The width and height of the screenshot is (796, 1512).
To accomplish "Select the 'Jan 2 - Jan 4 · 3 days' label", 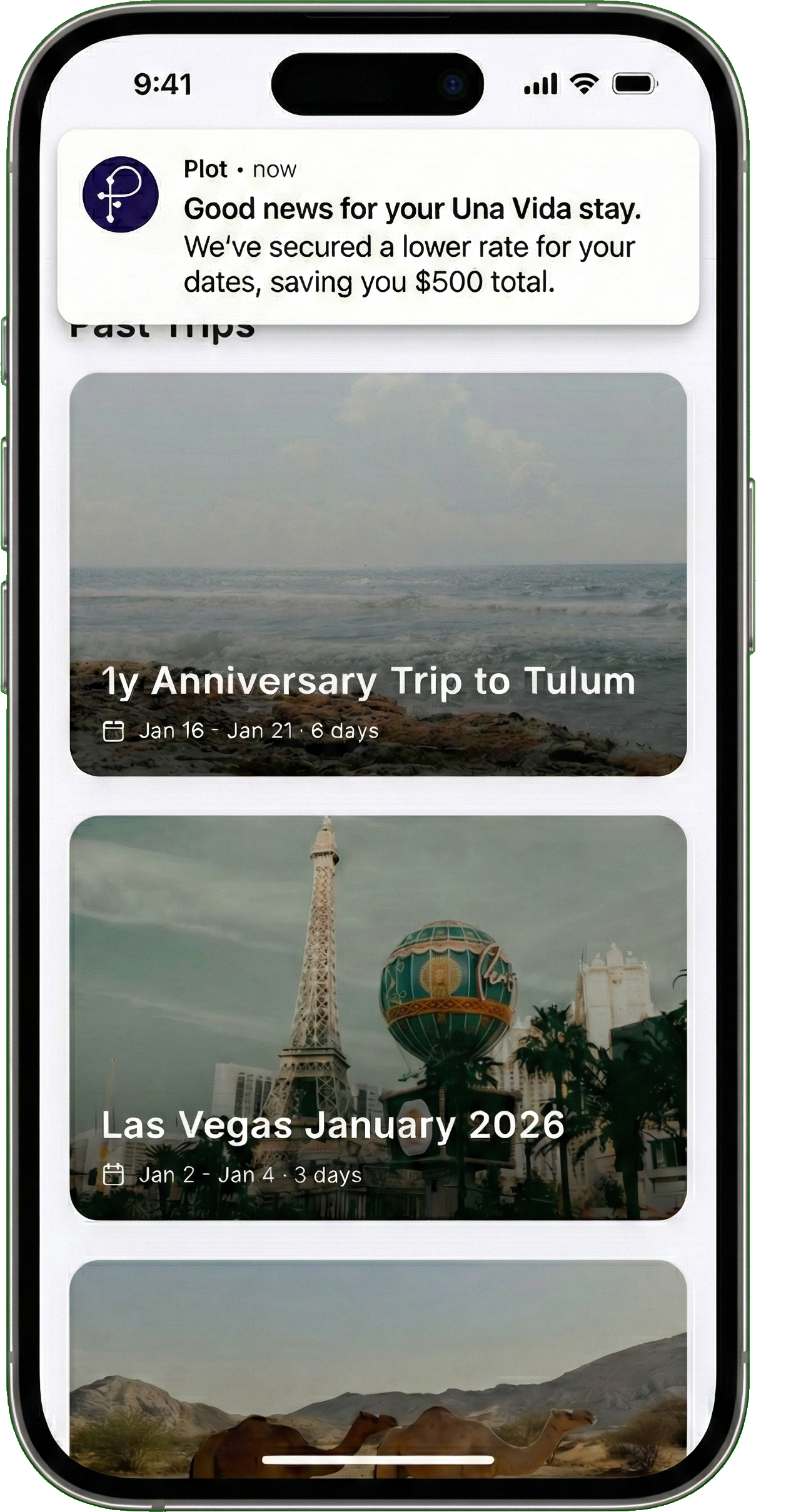I will coord(248,1174).
